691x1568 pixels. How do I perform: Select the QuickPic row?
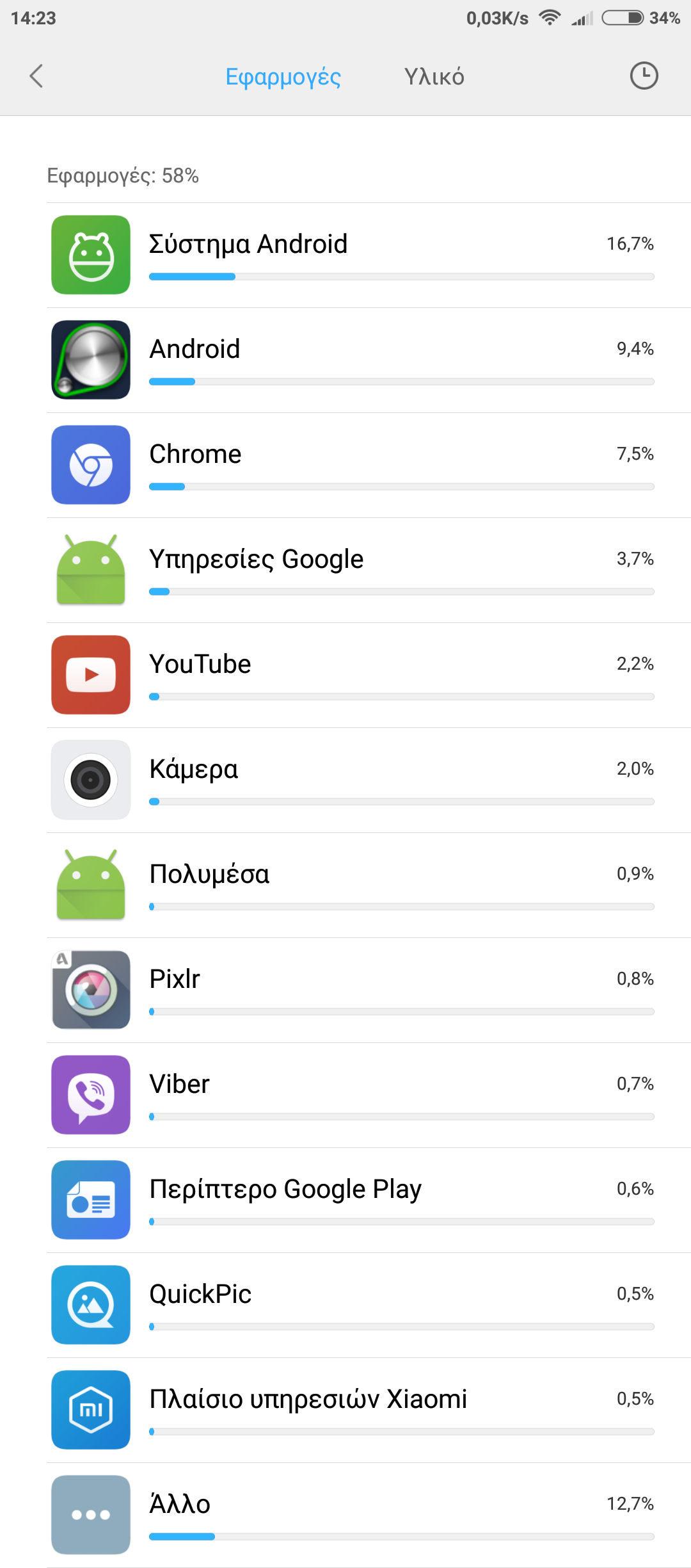pos(369,1305)
